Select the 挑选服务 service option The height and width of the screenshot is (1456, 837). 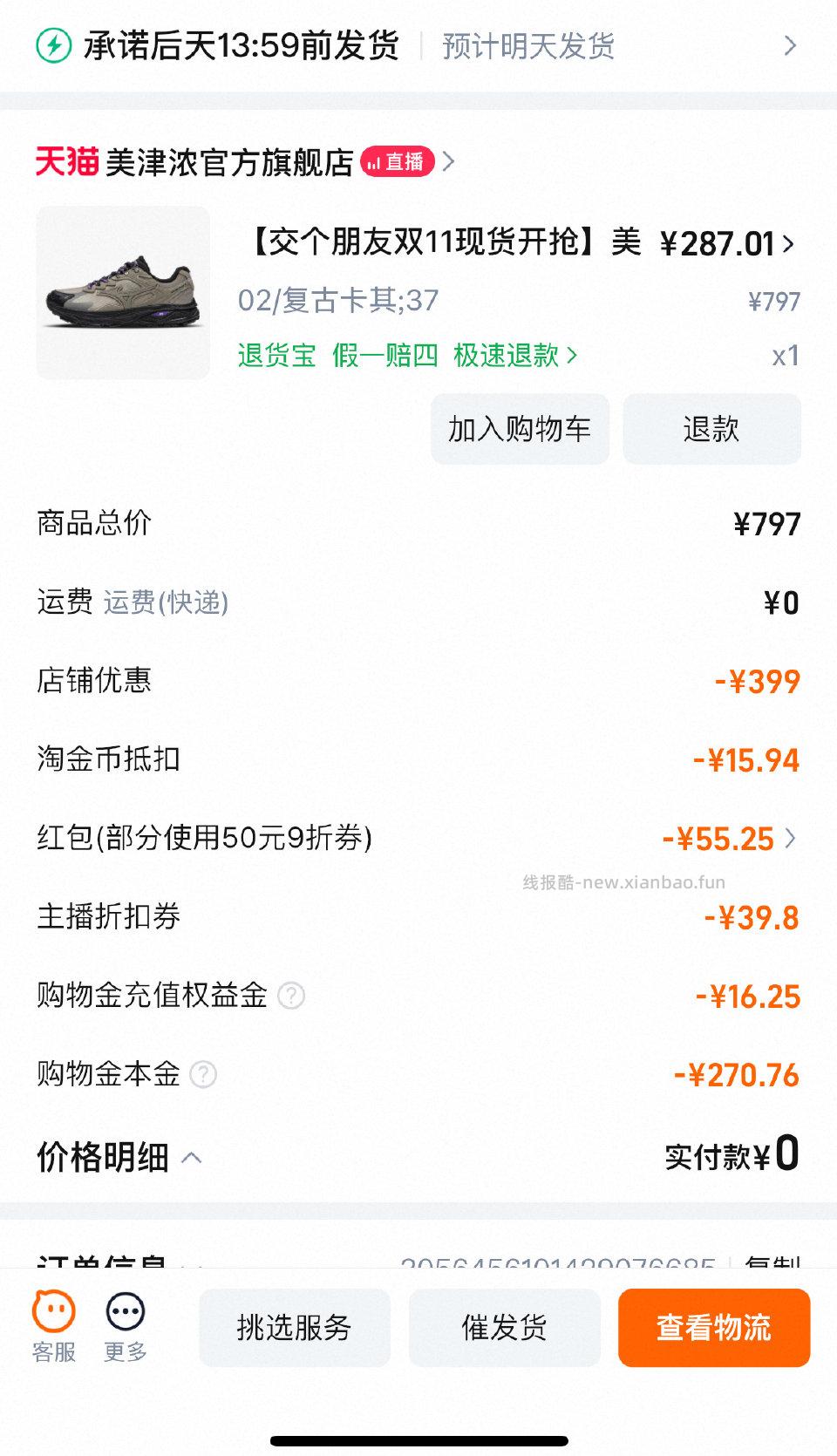click(294, 1329)
